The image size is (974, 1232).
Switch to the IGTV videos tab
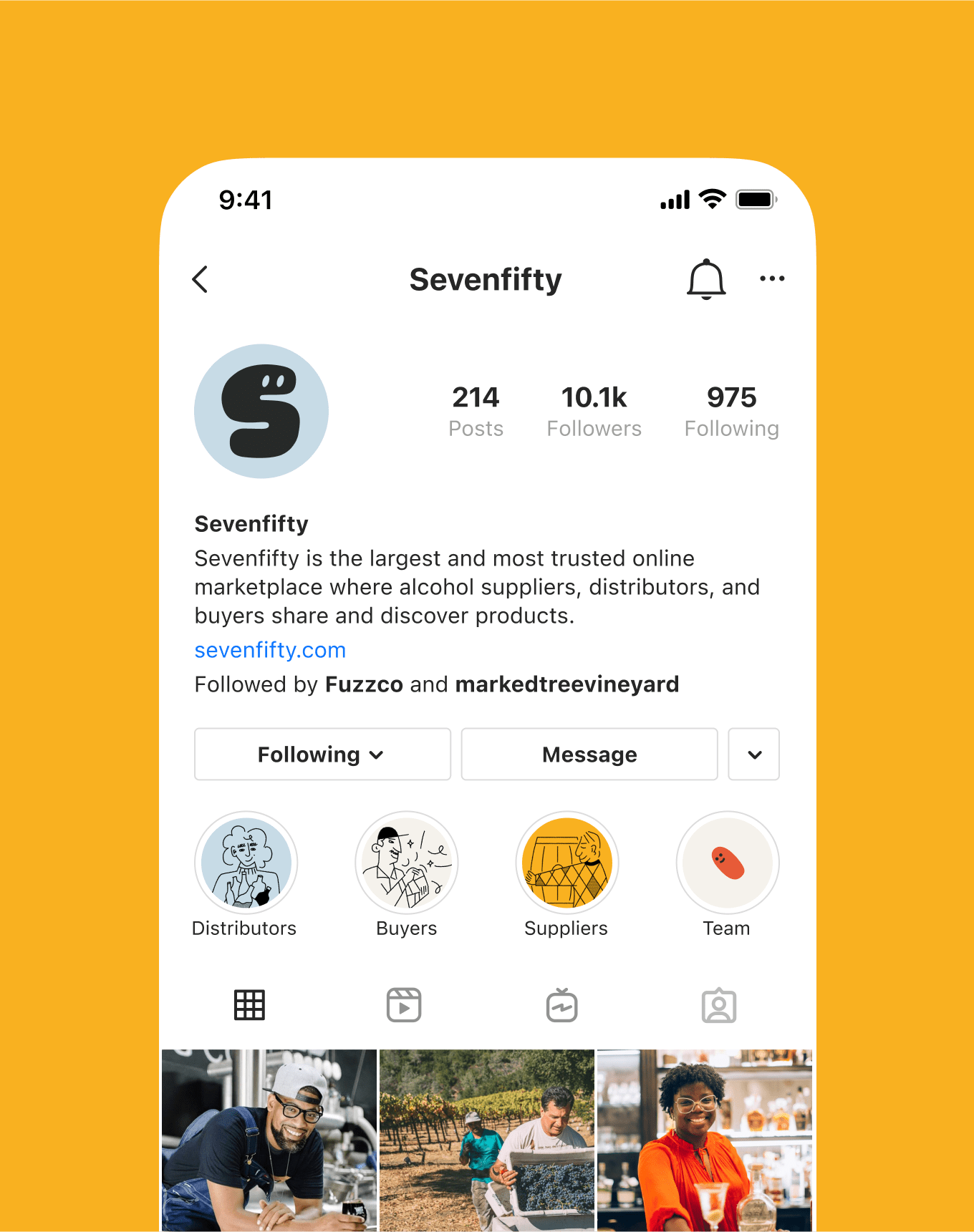pos(562,1006)
